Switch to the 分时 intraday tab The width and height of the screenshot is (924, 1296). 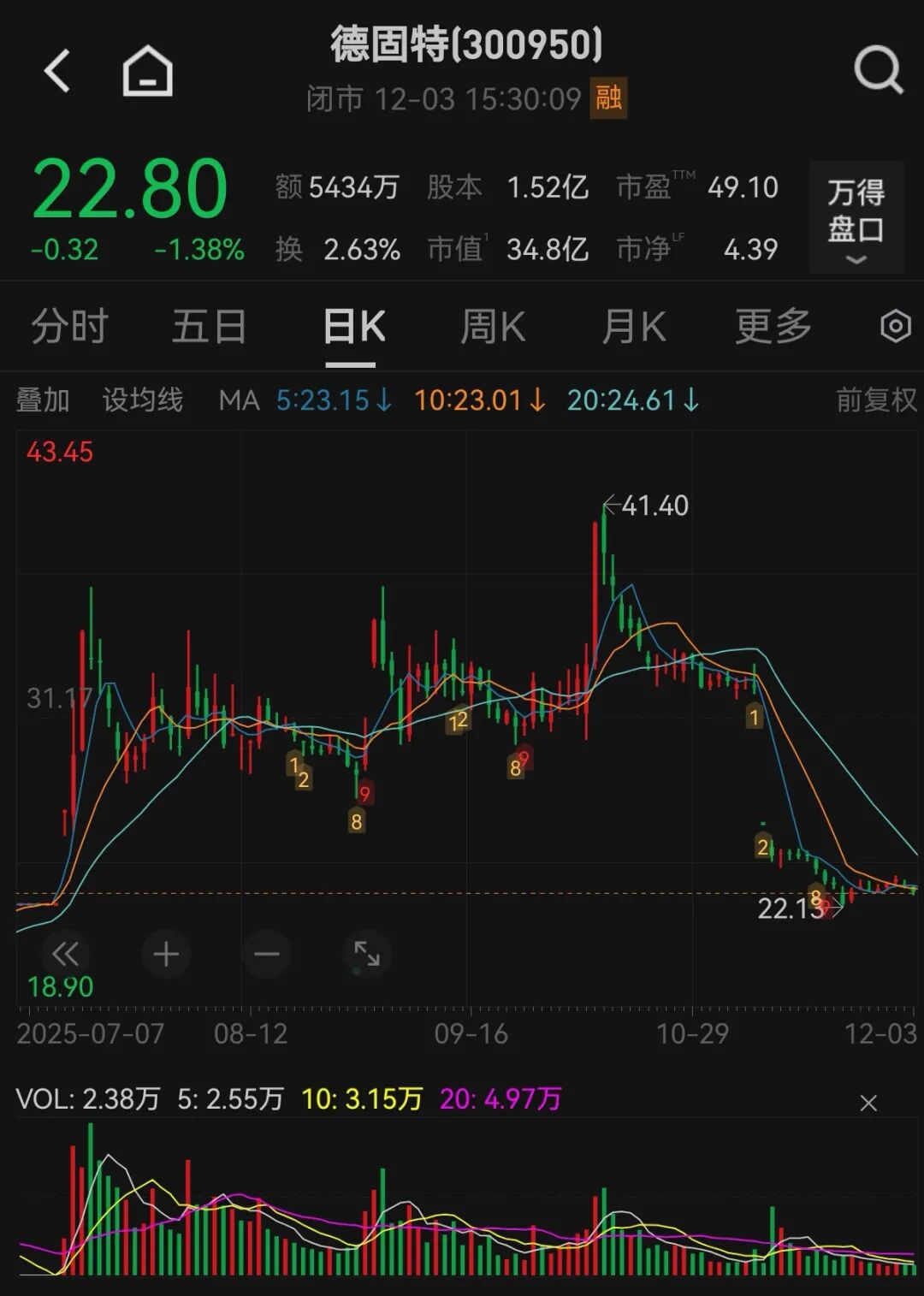(68, 326)
